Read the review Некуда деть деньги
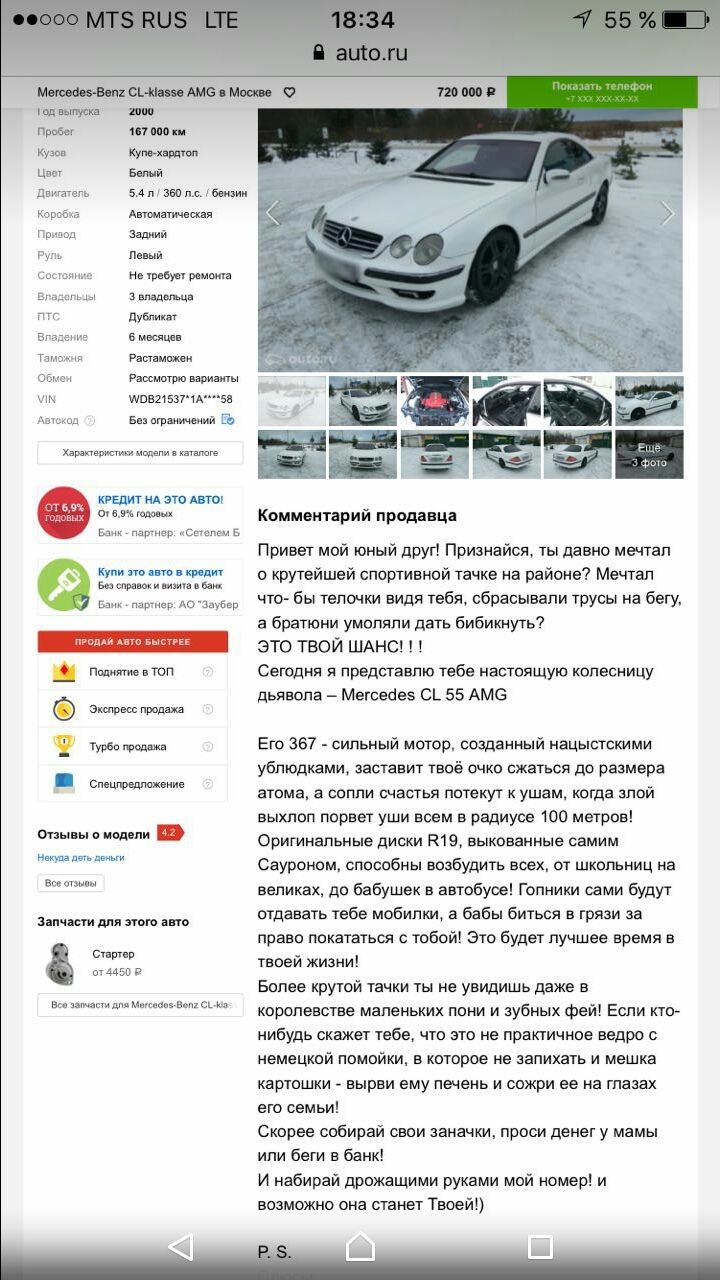720x1280 pixels. (81, 857)
